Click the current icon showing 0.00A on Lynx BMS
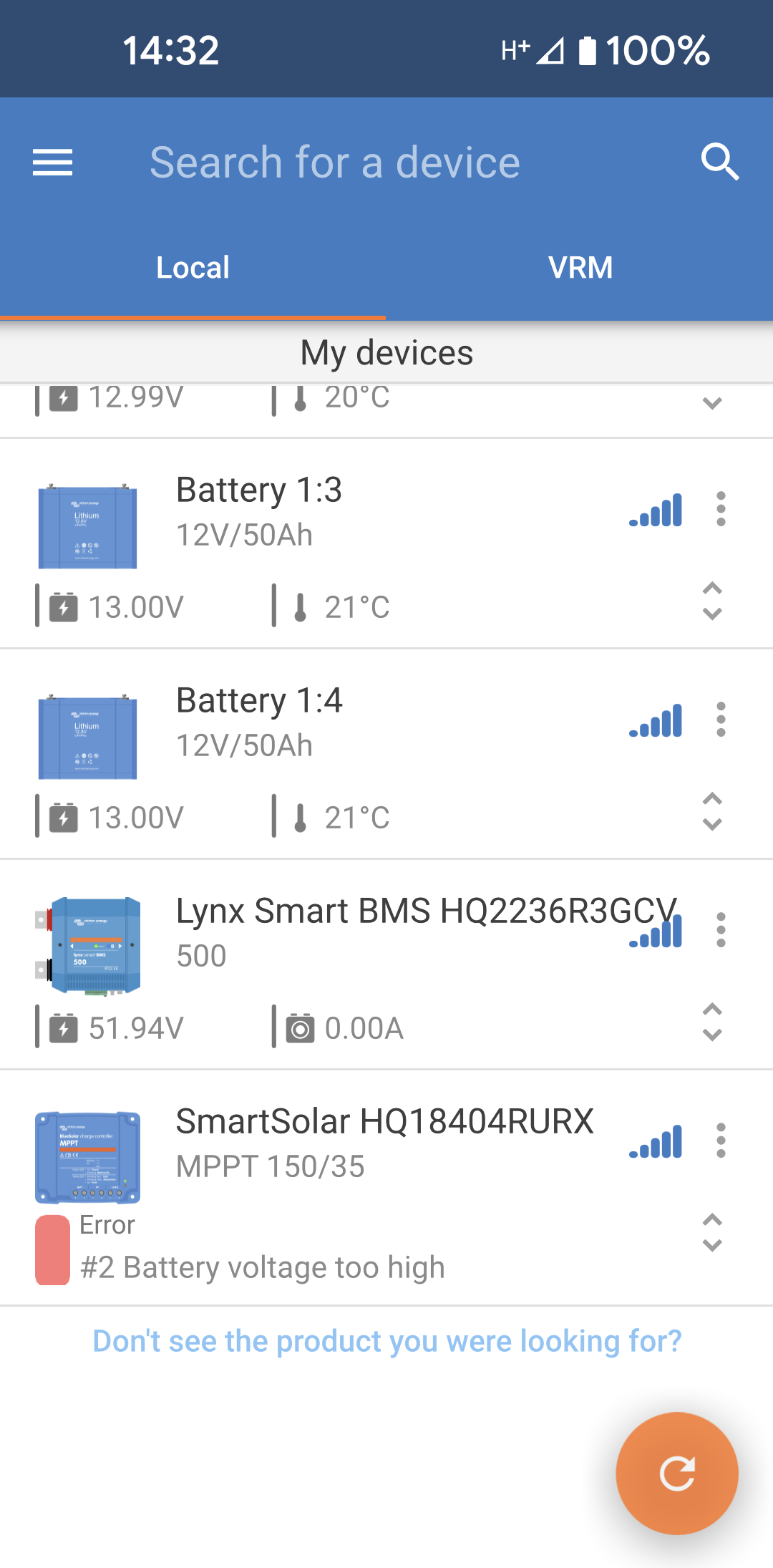The image size is (773, 1568). point(300,1028)
